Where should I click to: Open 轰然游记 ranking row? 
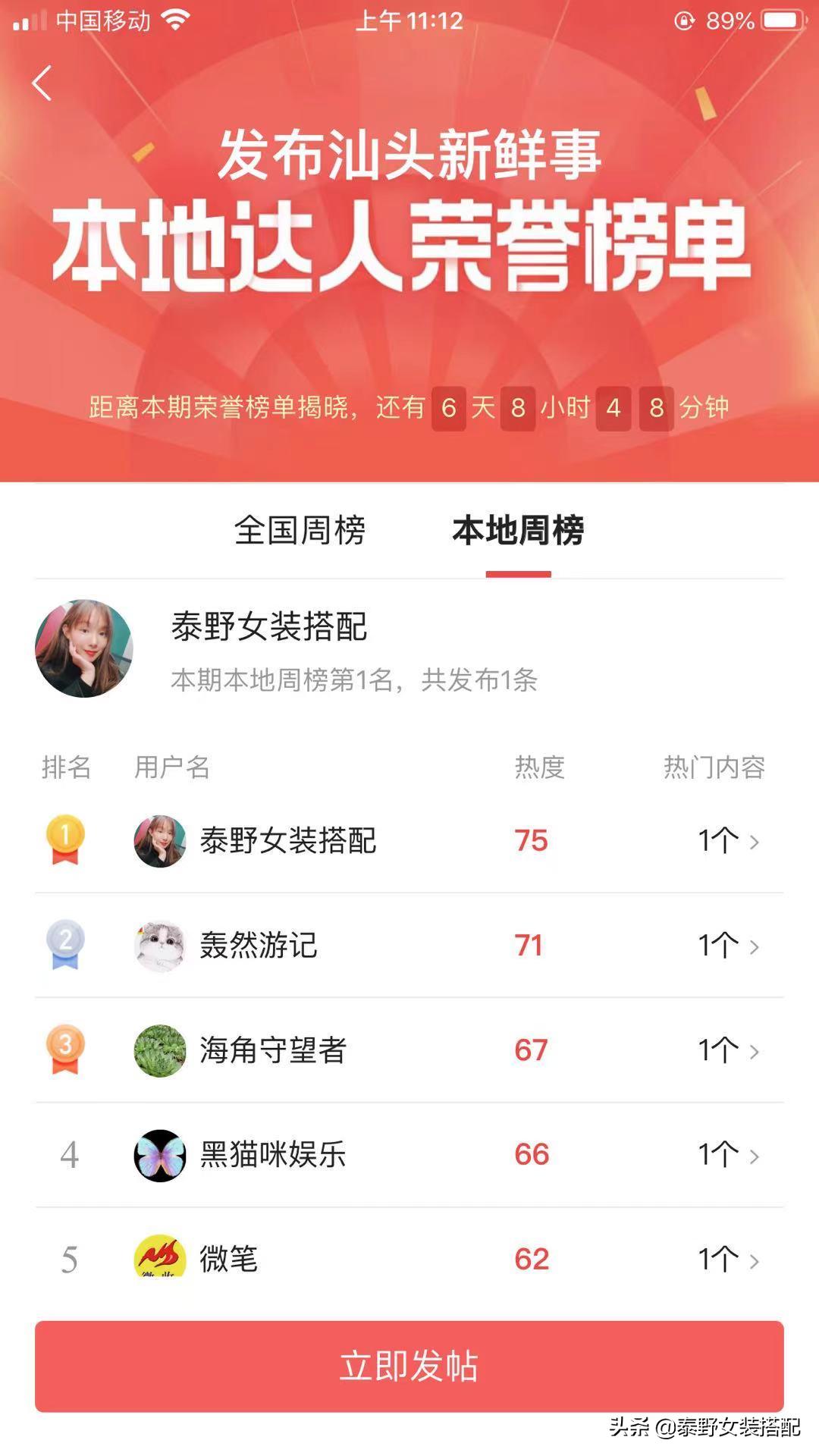coord(409,945)
